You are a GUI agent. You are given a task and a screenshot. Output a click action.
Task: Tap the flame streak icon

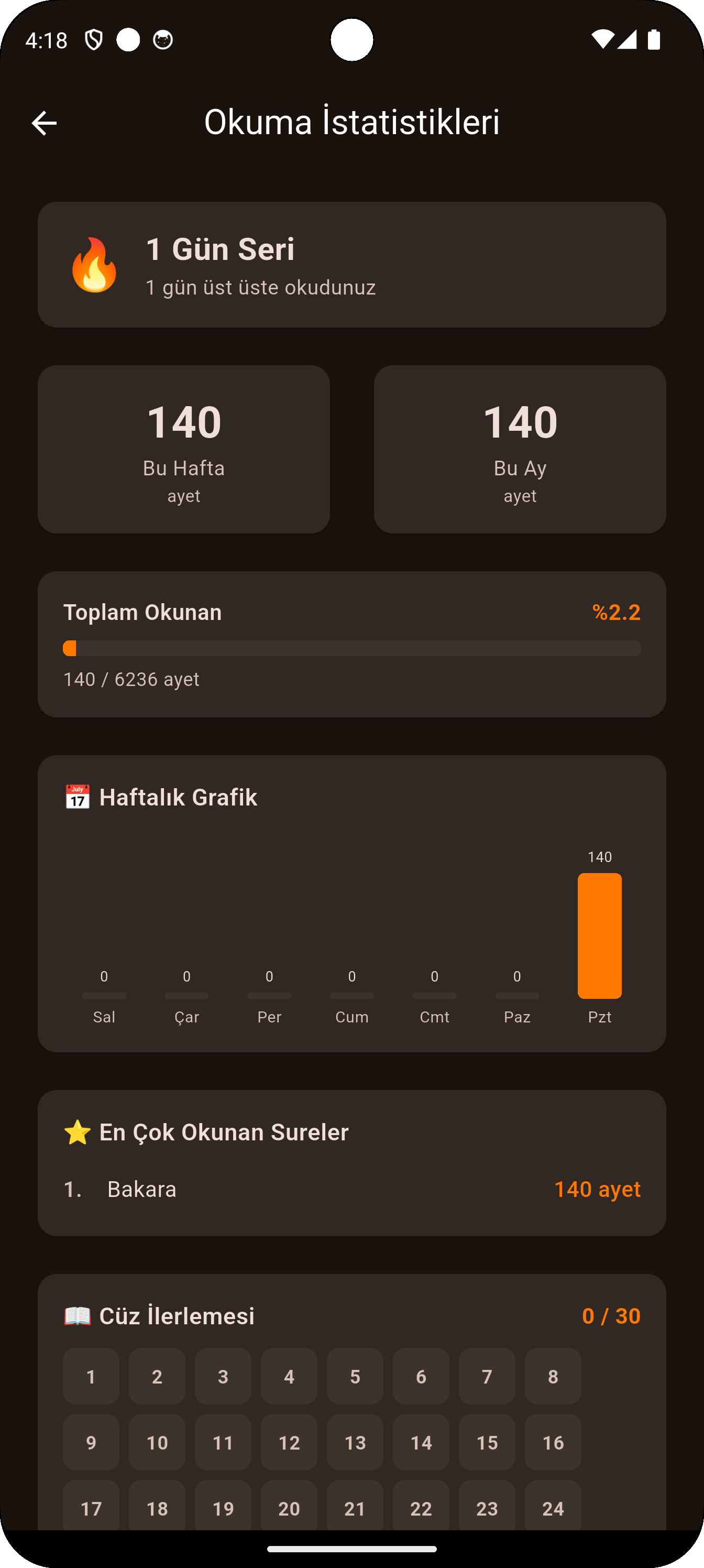(94, 265)
